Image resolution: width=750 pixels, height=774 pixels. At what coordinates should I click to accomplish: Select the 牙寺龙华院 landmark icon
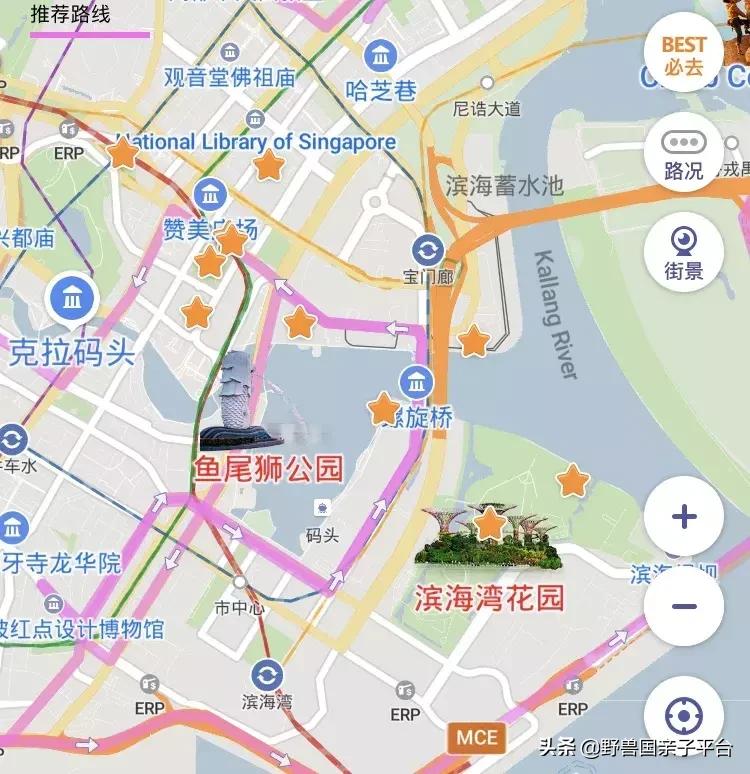(13, 525)
